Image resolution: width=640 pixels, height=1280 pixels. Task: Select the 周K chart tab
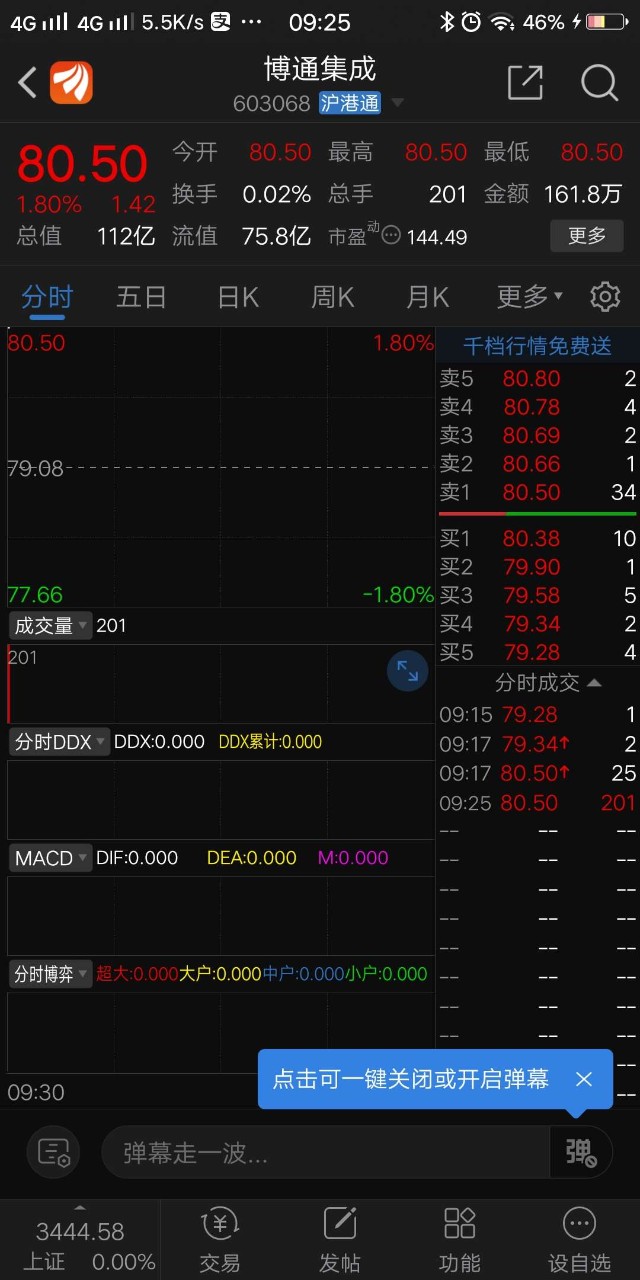(x=333, y=297)
